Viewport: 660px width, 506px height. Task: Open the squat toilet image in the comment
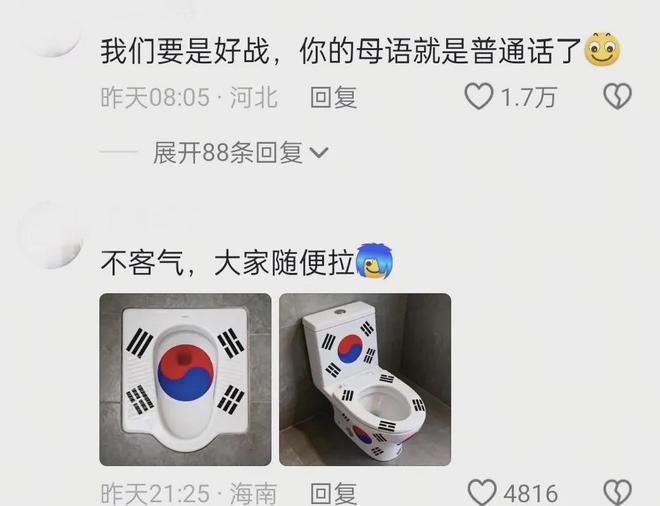(185, 379)
